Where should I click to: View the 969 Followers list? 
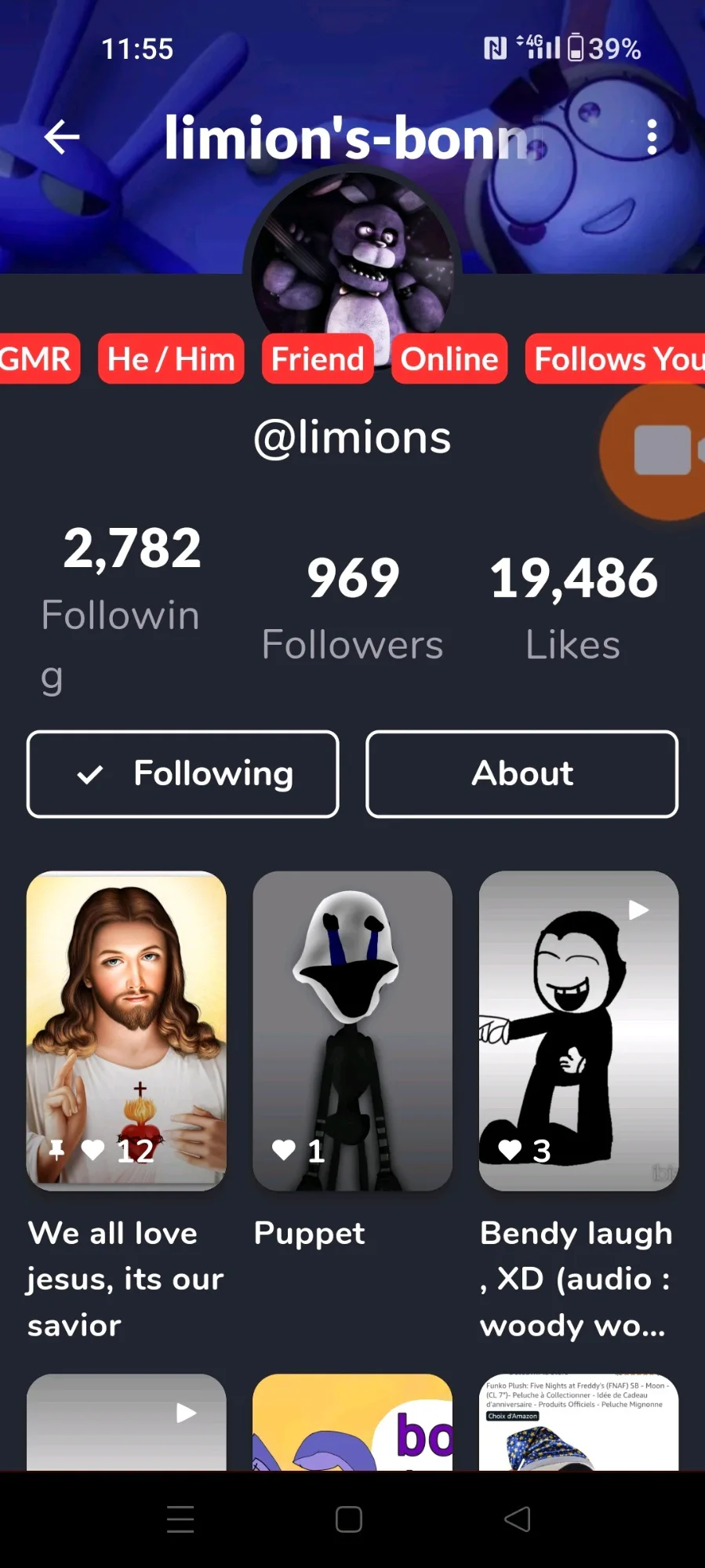click(x=353, y=608)
